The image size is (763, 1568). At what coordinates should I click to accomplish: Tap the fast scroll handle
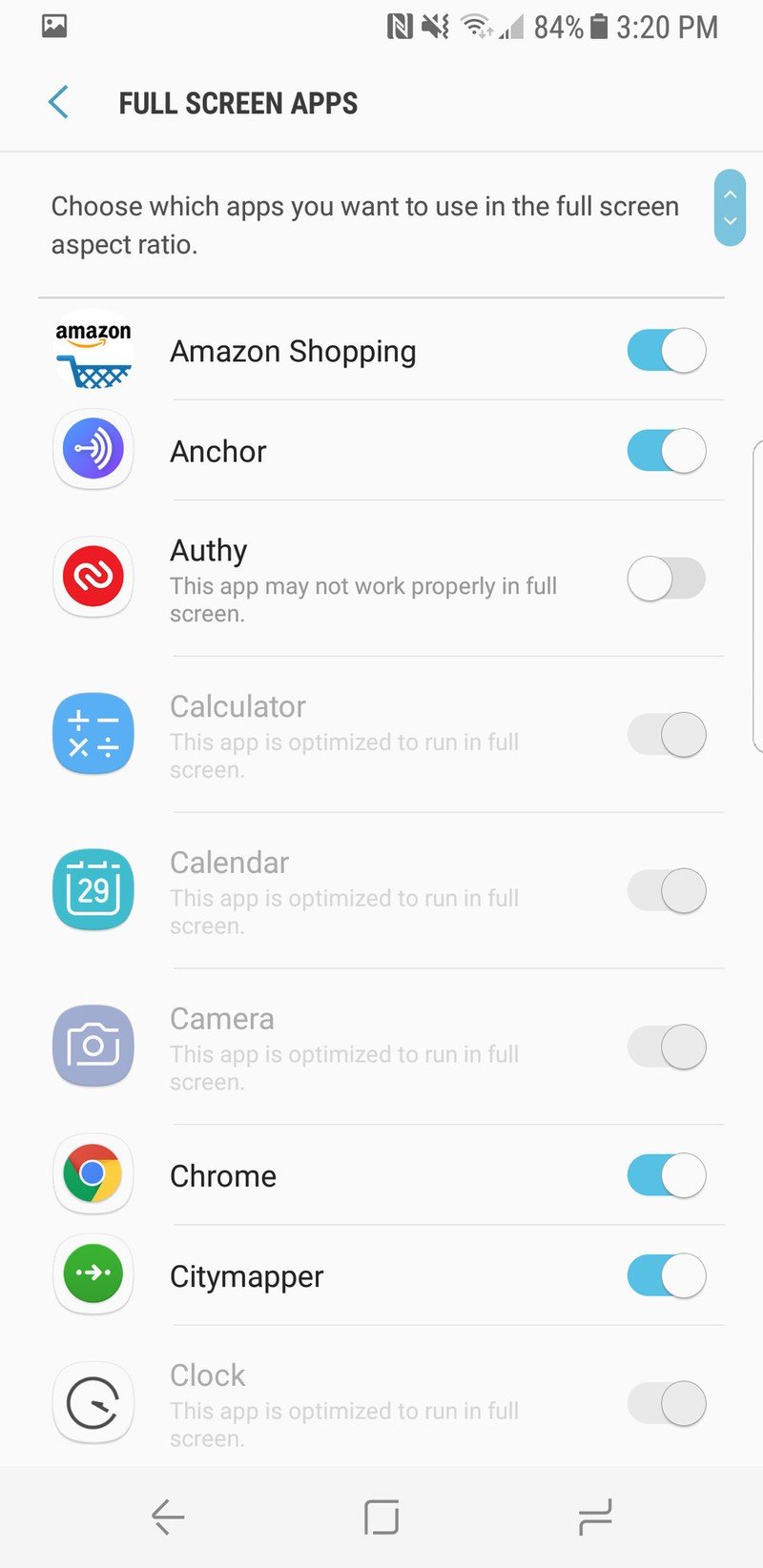coord(730,208)
